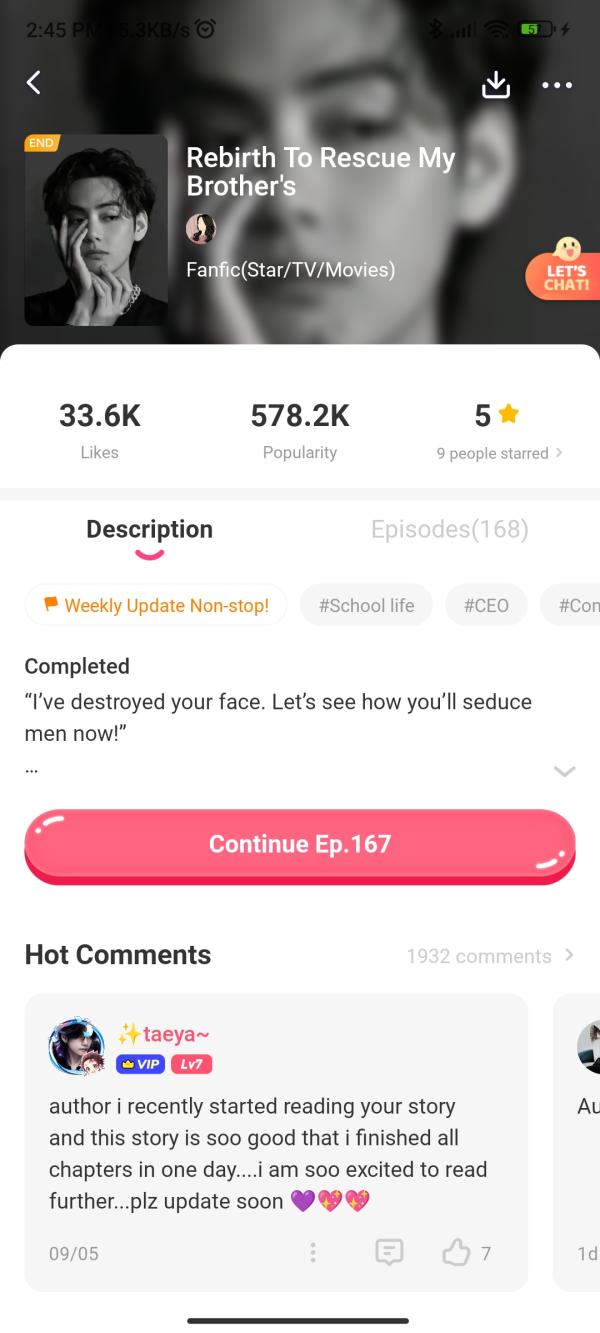Select the #School life tag
This screenshot has width=600, height=1333.
click(366, 605)
